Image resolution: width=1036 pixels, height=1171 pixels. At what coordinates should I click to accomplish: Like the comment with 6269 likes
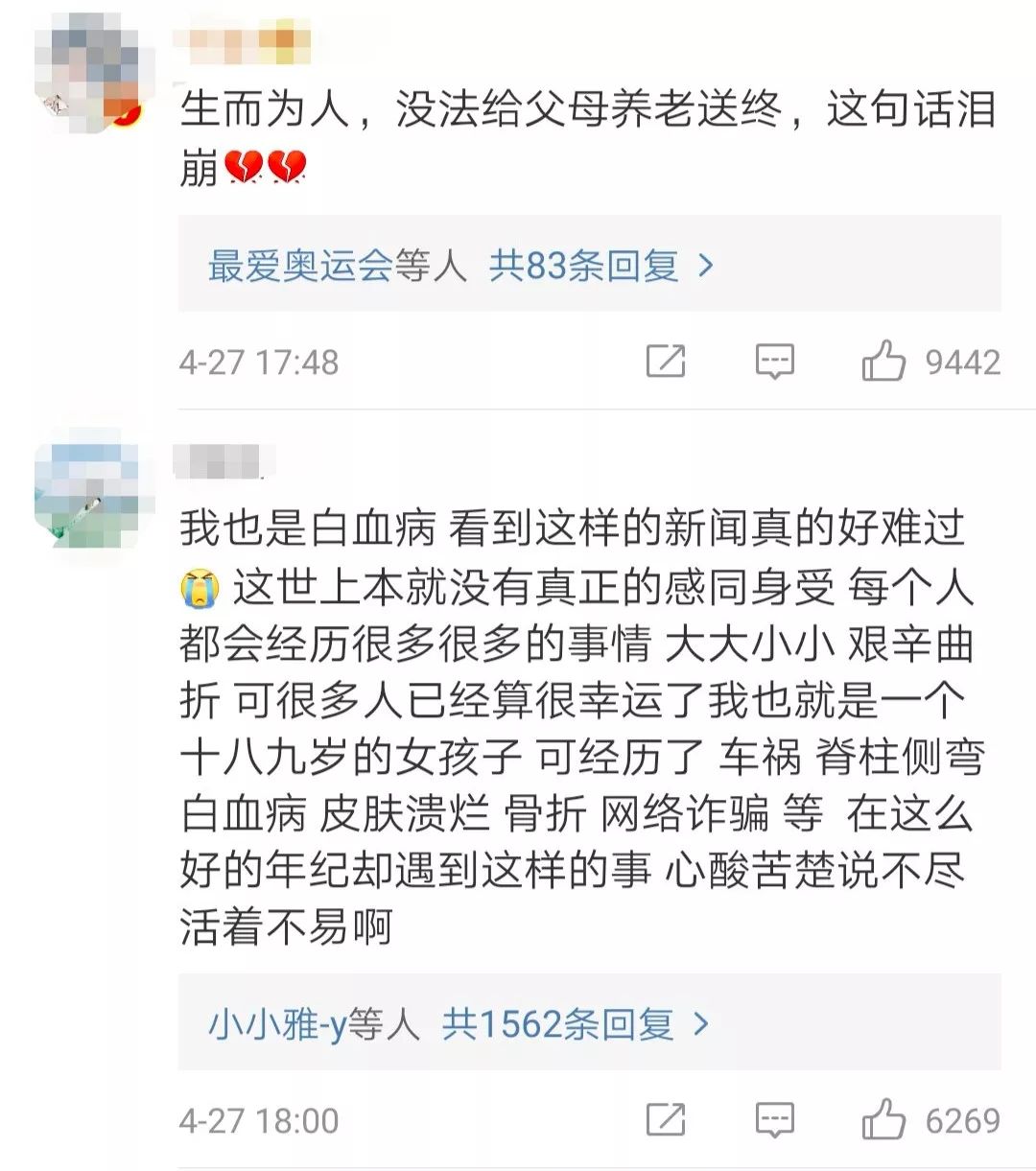pos(883,1119)
